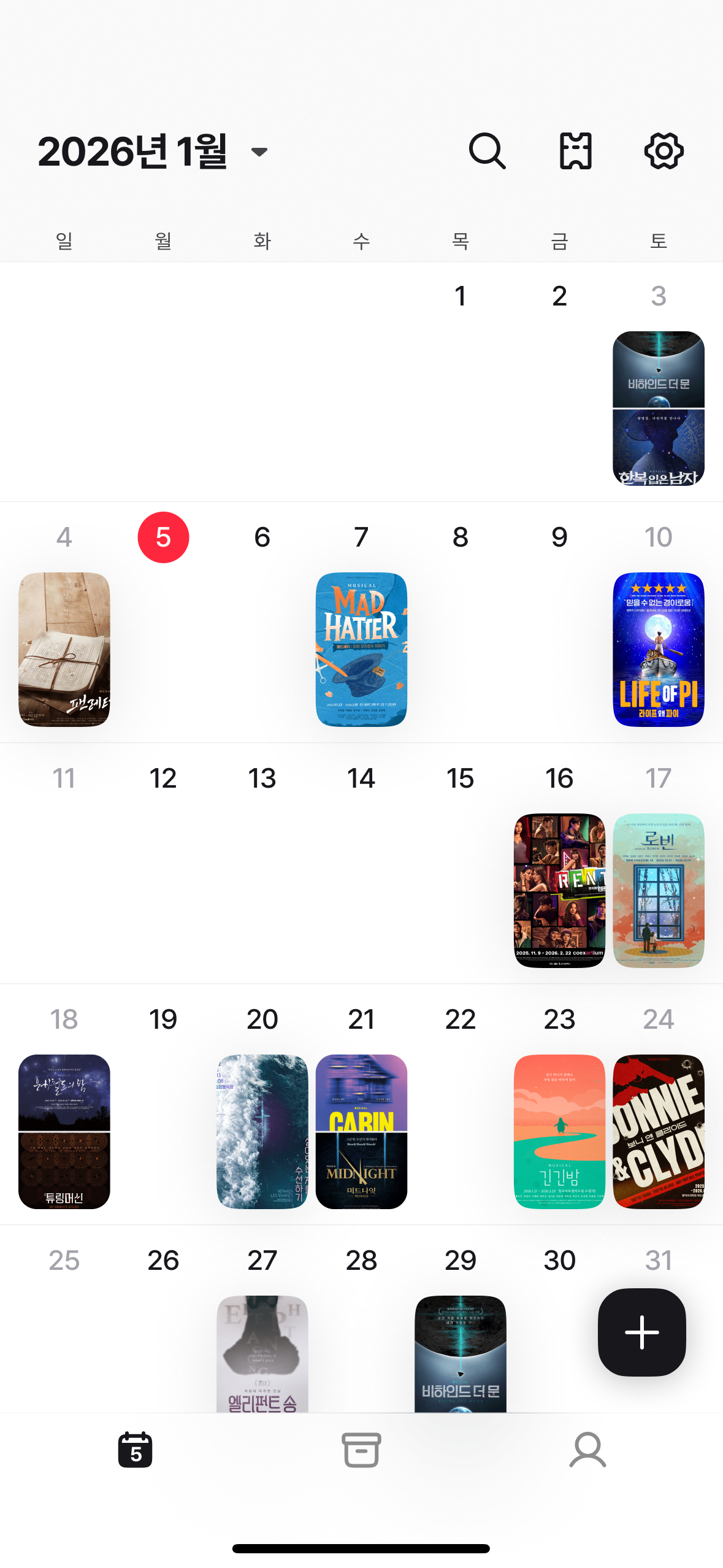Add a new entry with plus button
This screenshot has height=1568, width=723.
click(x=641, y=1332)
